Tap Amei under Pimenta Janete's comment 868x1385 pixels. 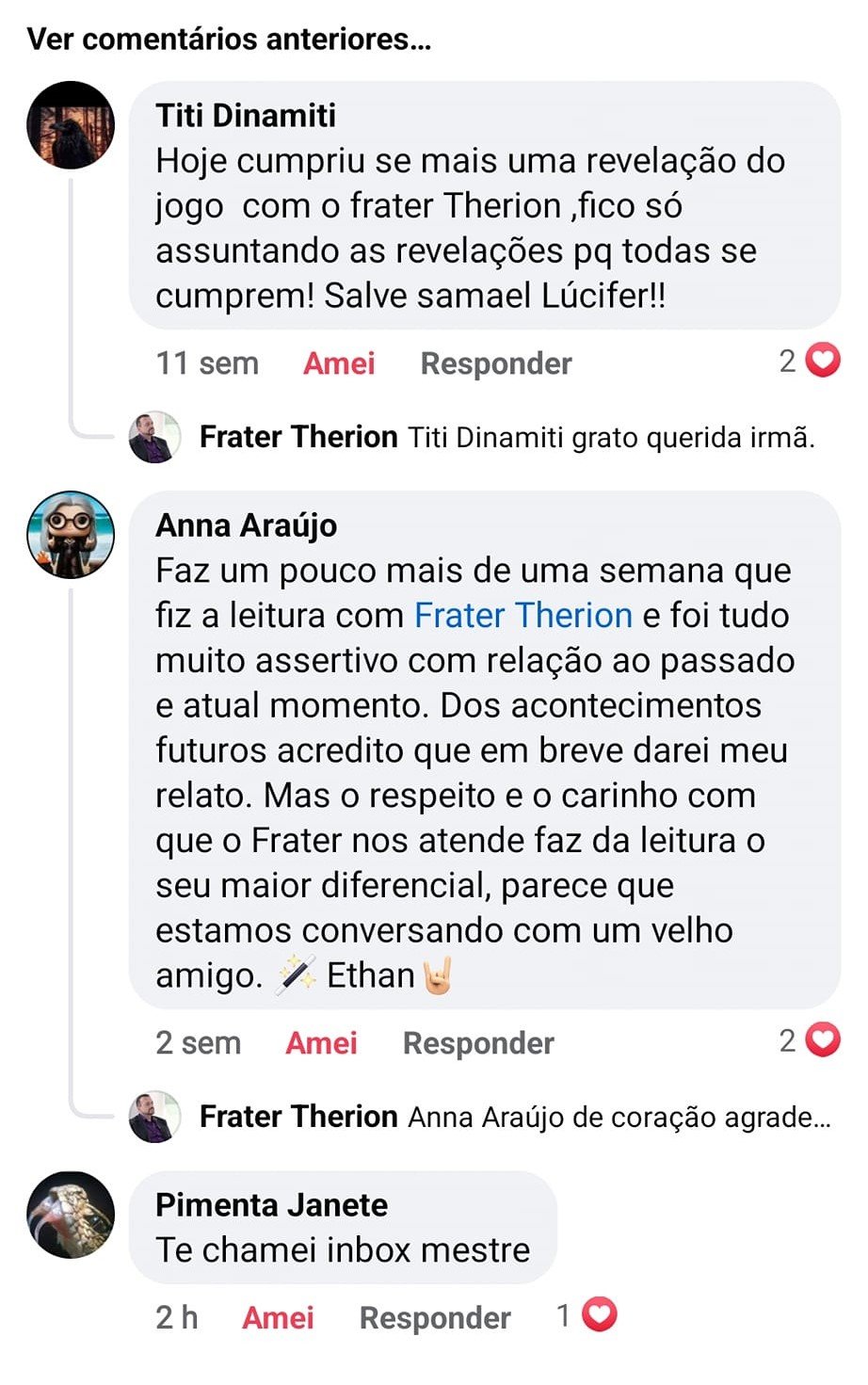click(x=278, y=1318)
